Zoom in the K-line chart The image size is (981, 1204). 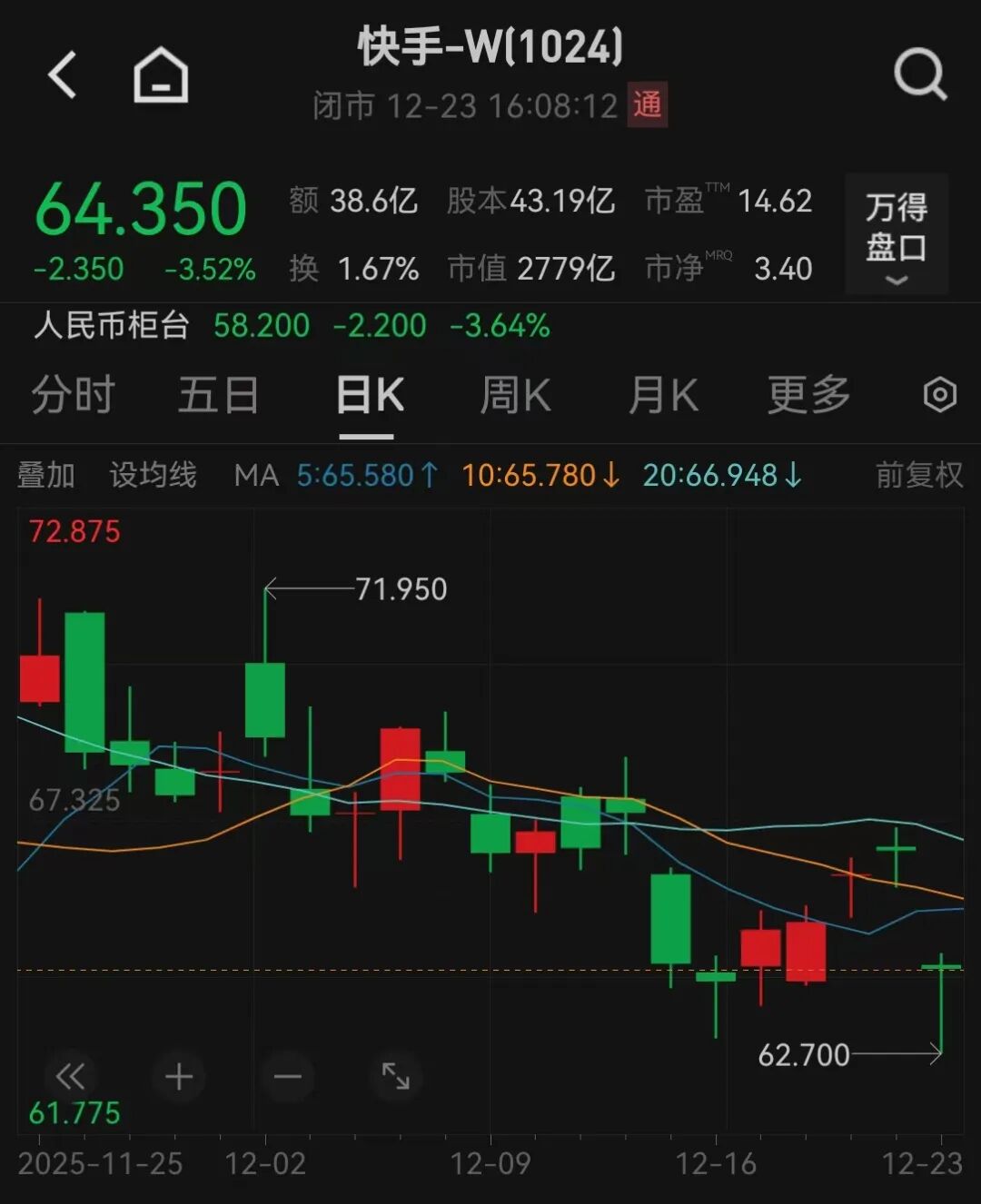pos(179,1077)
